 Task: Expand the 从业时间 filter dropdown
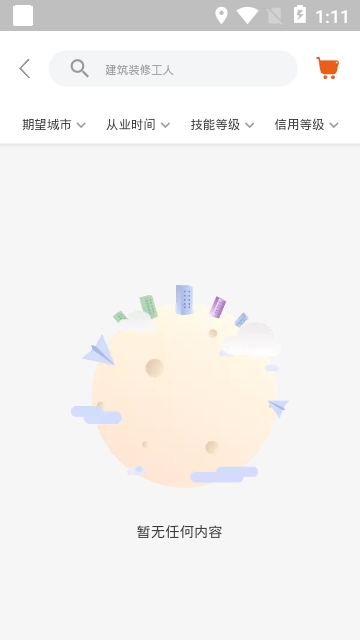click(x=138, y=124)
